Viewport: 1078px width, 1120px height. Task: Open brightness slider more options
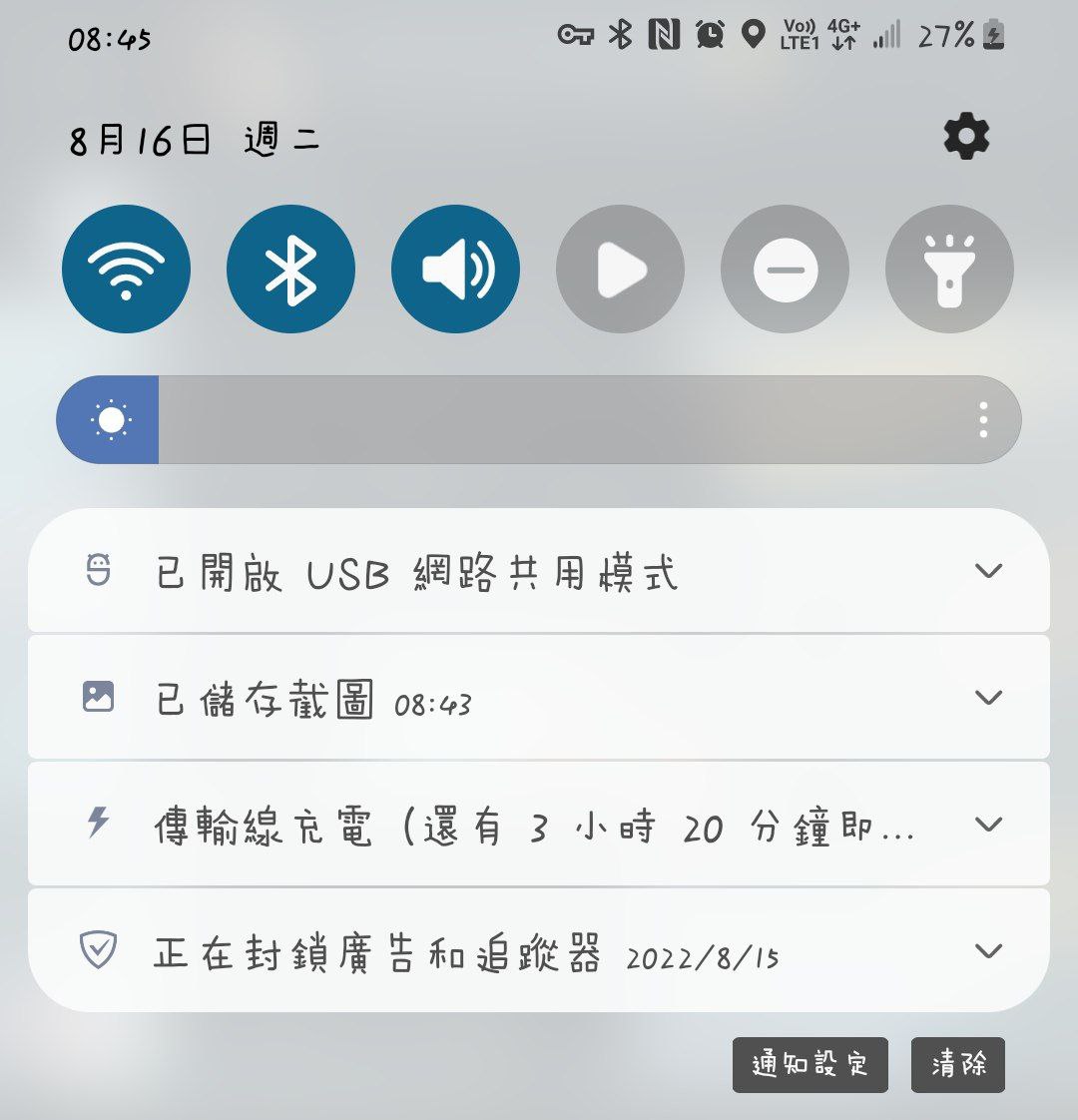983,420
